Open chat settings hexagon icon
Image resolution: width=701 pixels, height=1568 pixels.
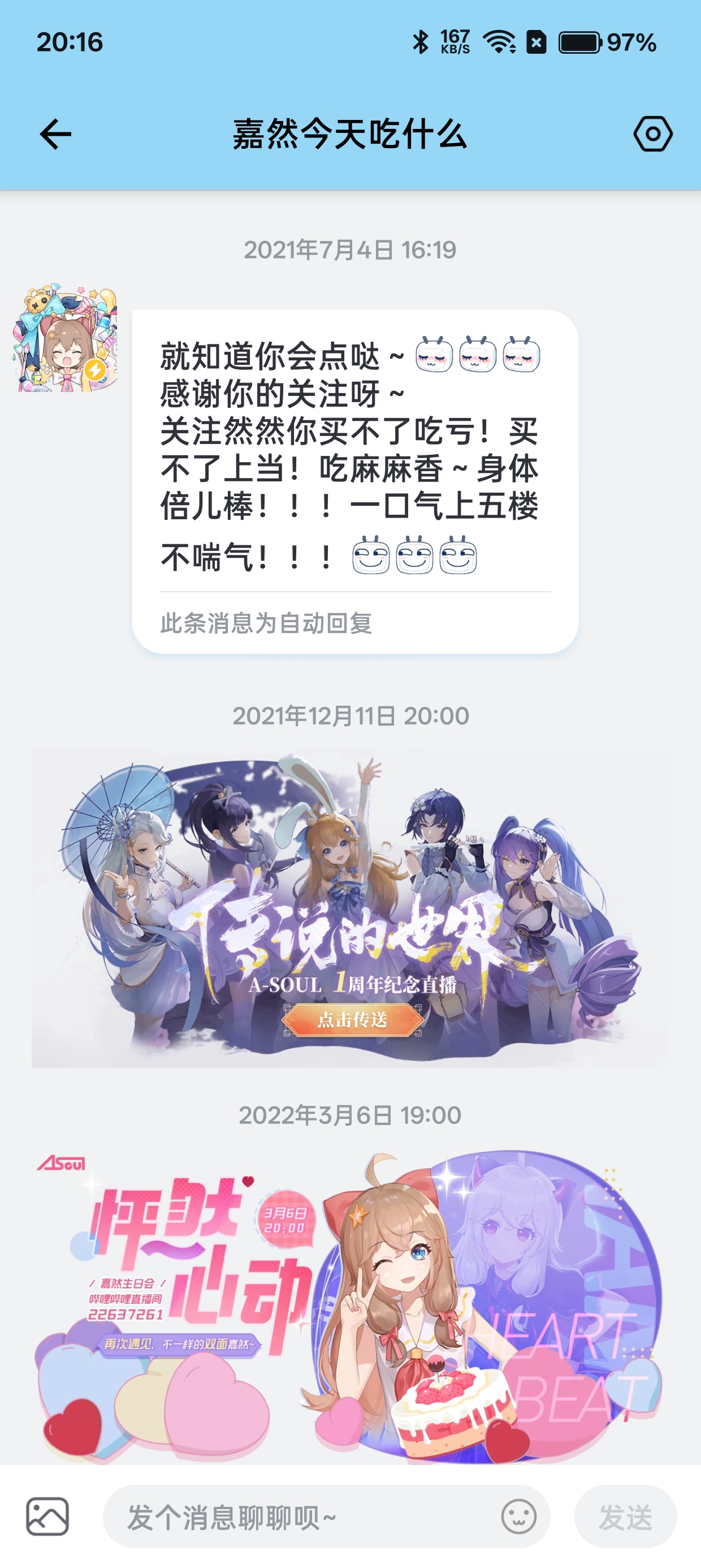pos(652,134)
